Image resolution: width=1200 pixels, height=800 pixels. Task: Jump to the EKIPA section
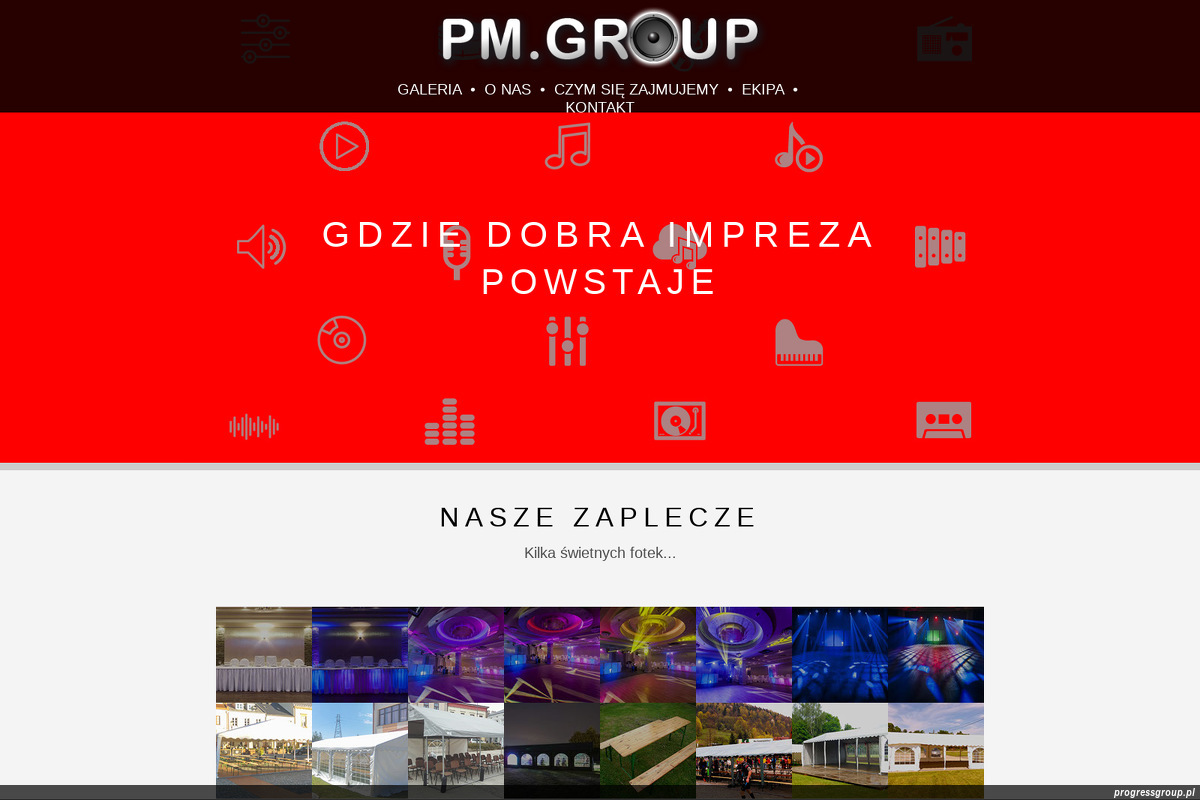point(763,89)
